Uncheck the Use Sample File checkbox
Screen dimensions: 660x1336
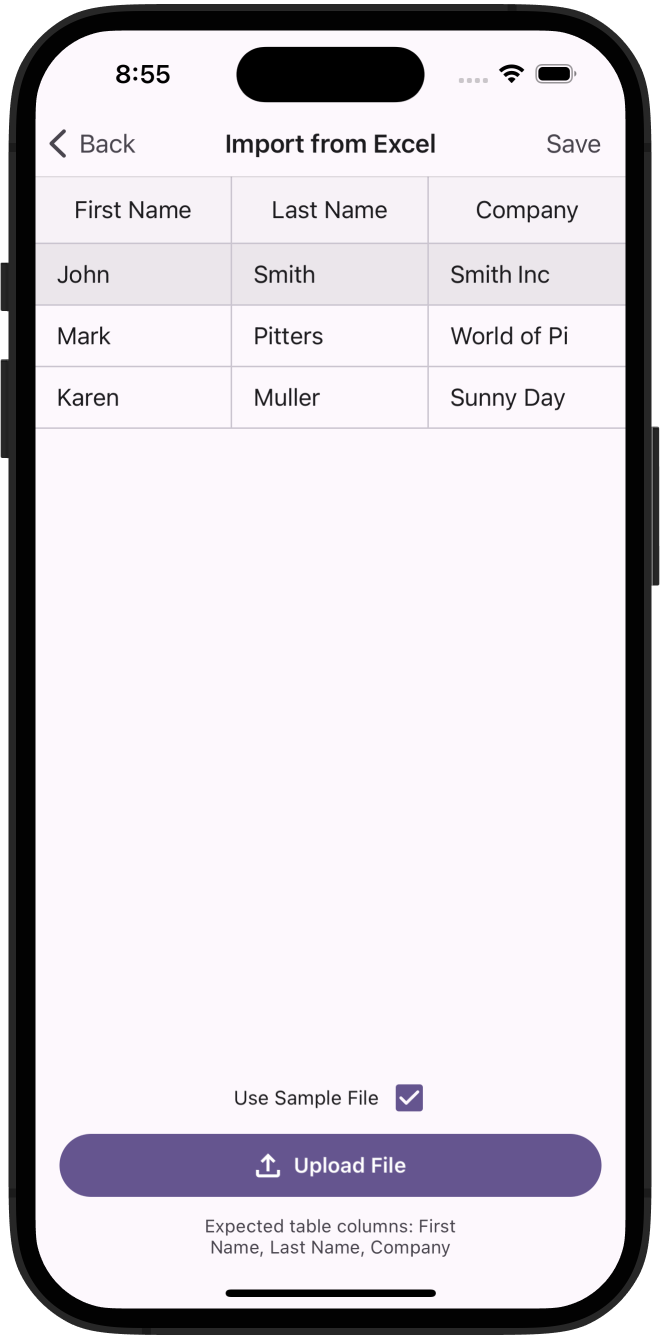pos(409,1098)
